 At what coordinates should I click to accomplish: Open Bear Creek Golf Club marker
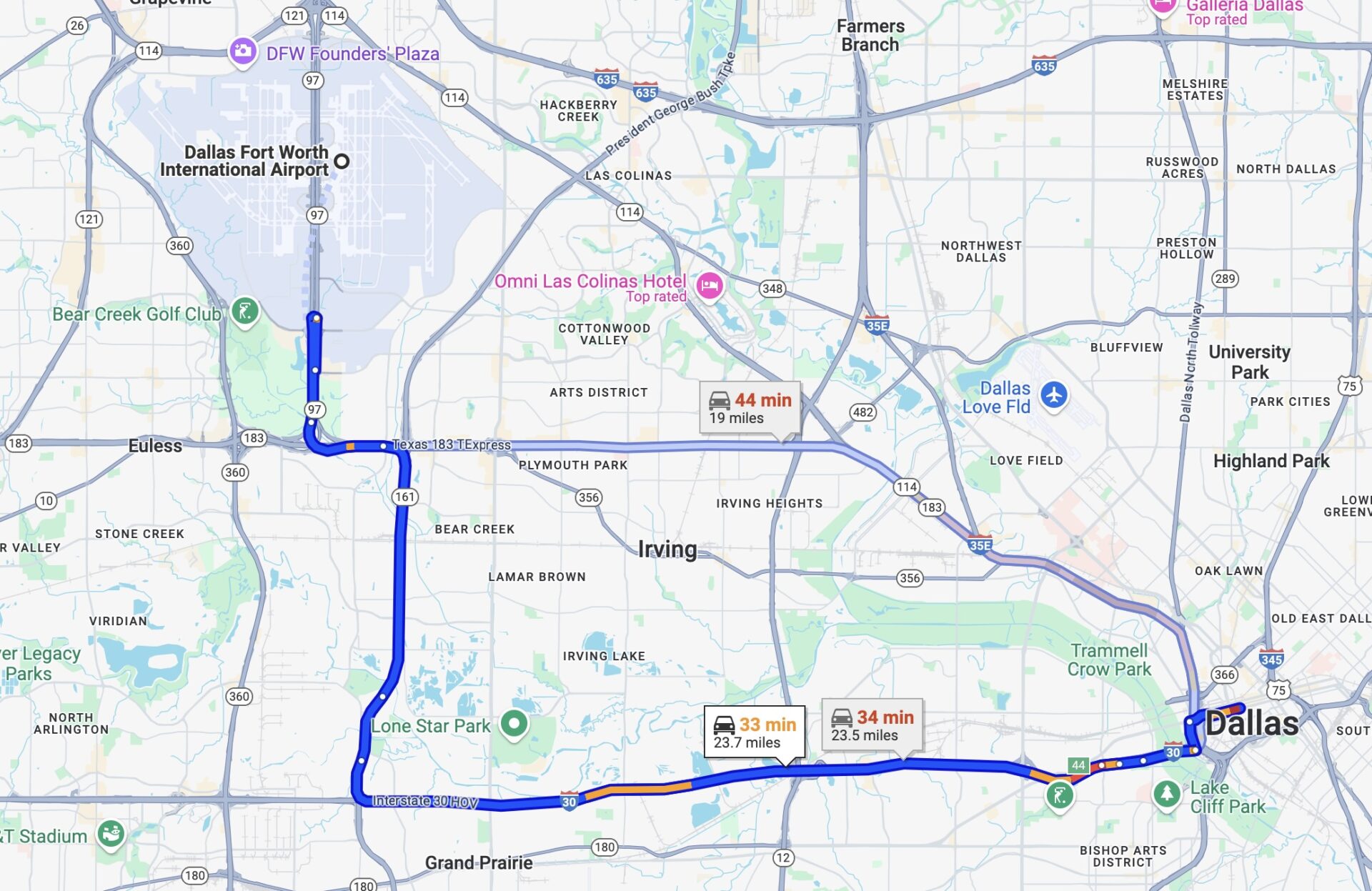click(x=244, y=312)
